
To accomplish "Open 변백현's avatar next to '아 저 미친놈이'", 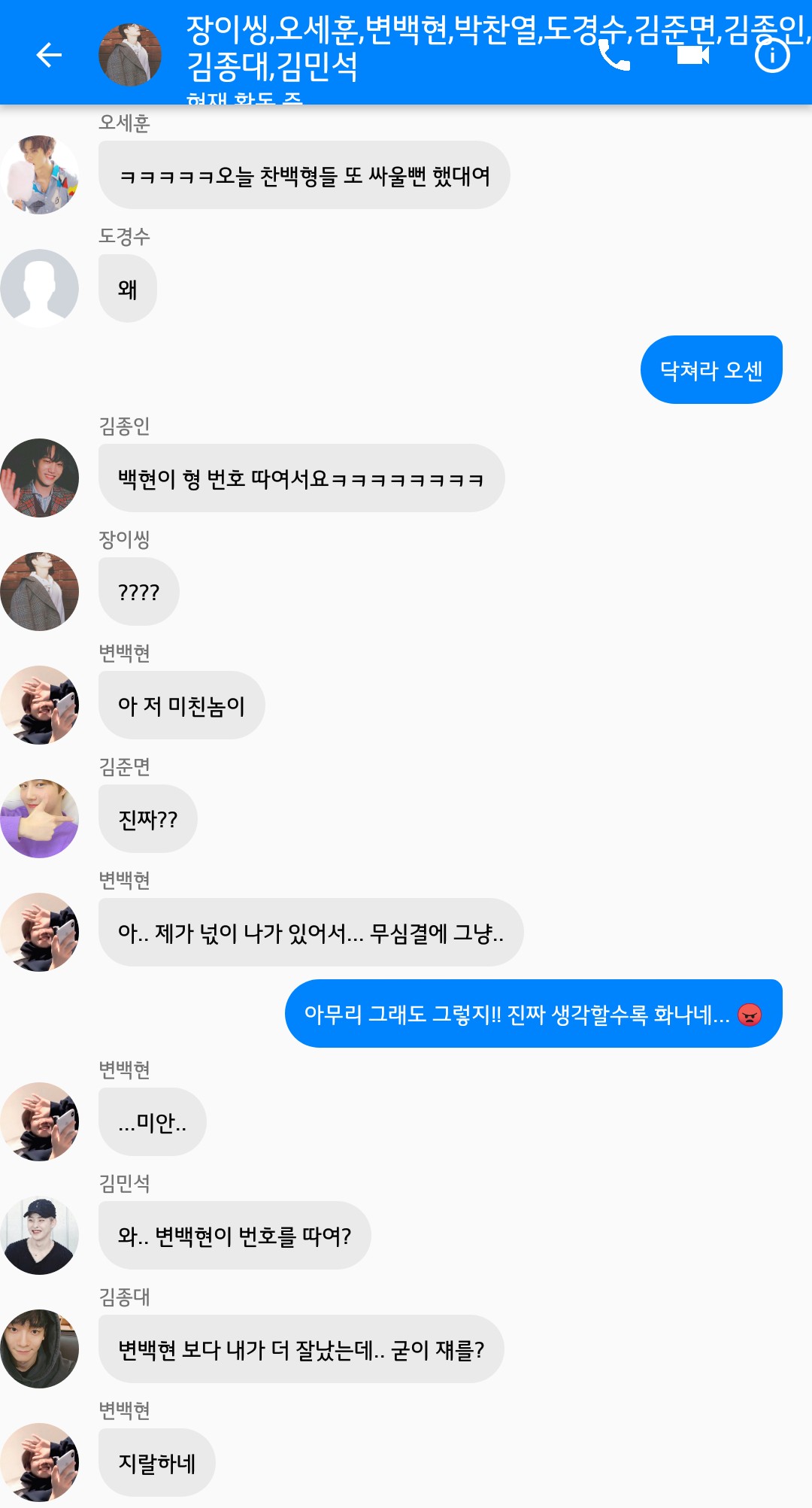I will (x=39, y=705).
